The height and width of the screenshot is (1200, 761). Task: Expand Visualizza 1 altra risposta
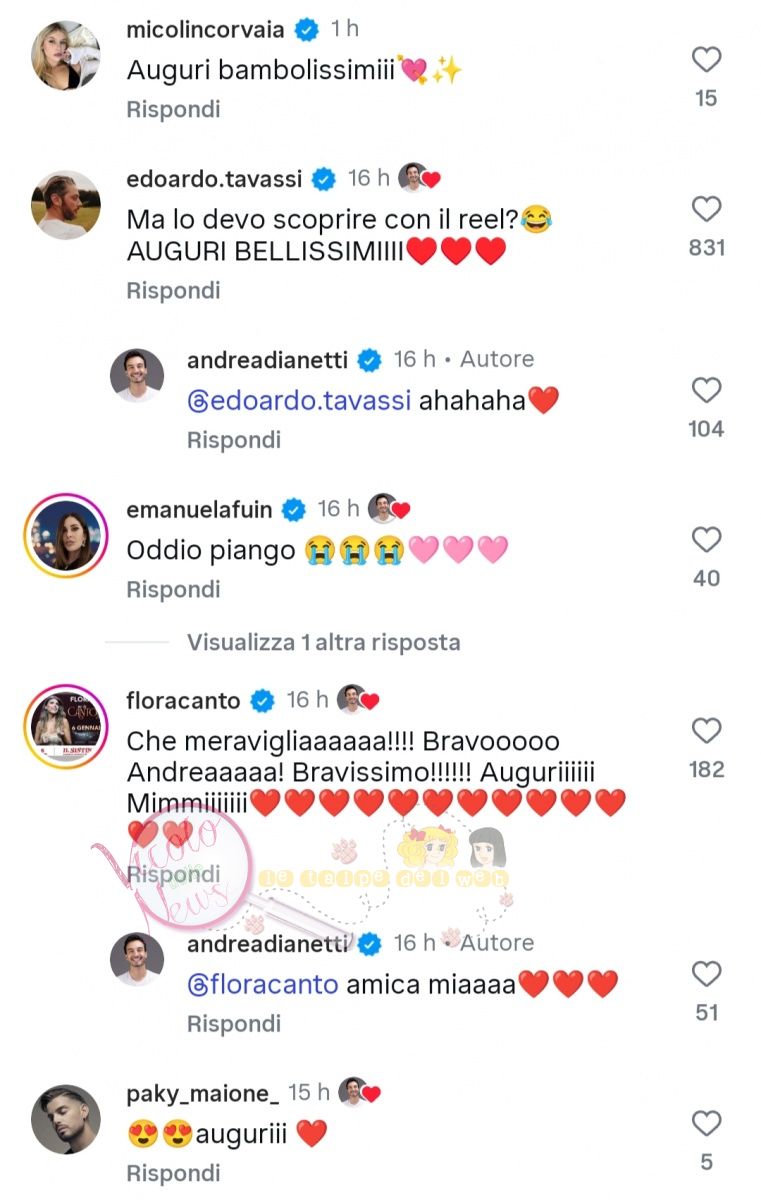(323, 642)
